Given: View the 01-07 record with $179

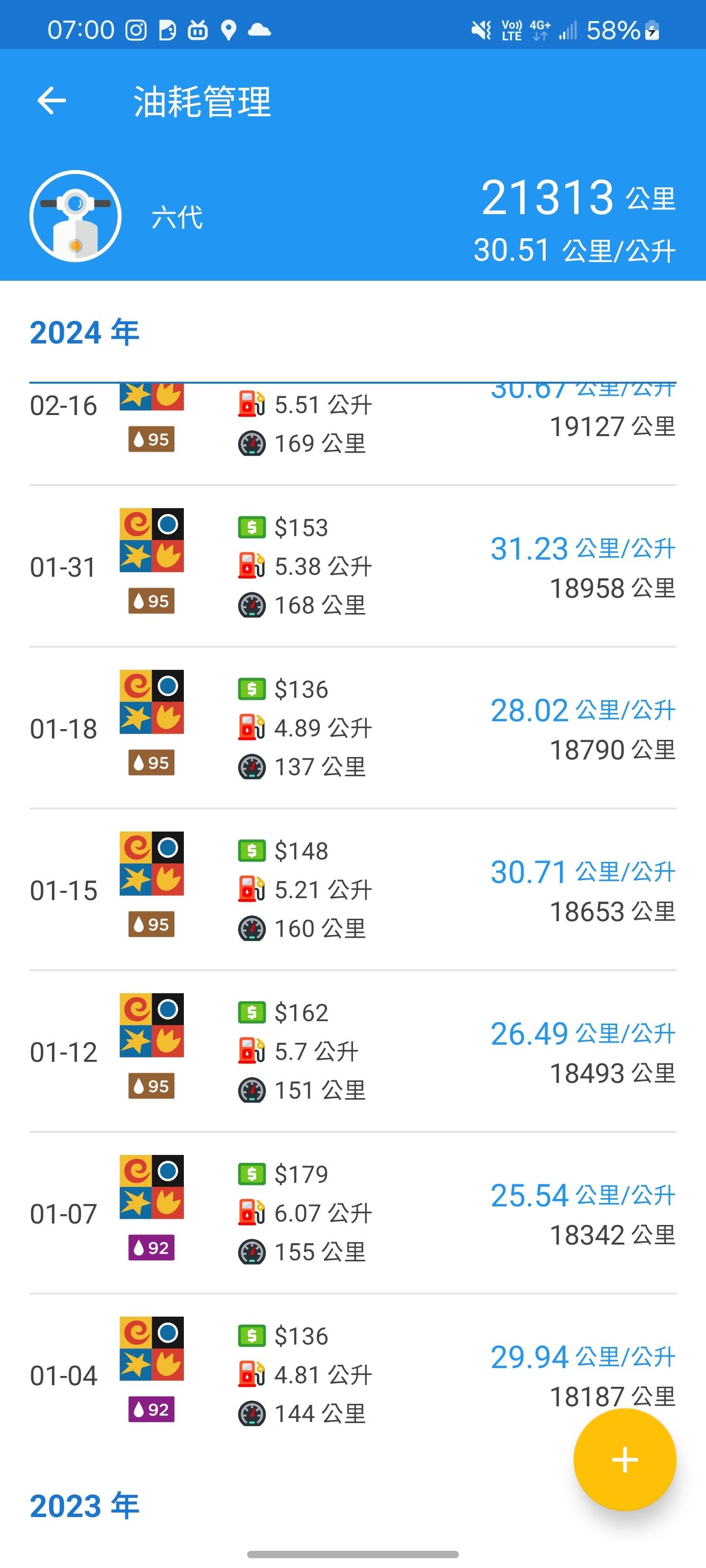Looking at the screenshot, I should (352, 1213).
